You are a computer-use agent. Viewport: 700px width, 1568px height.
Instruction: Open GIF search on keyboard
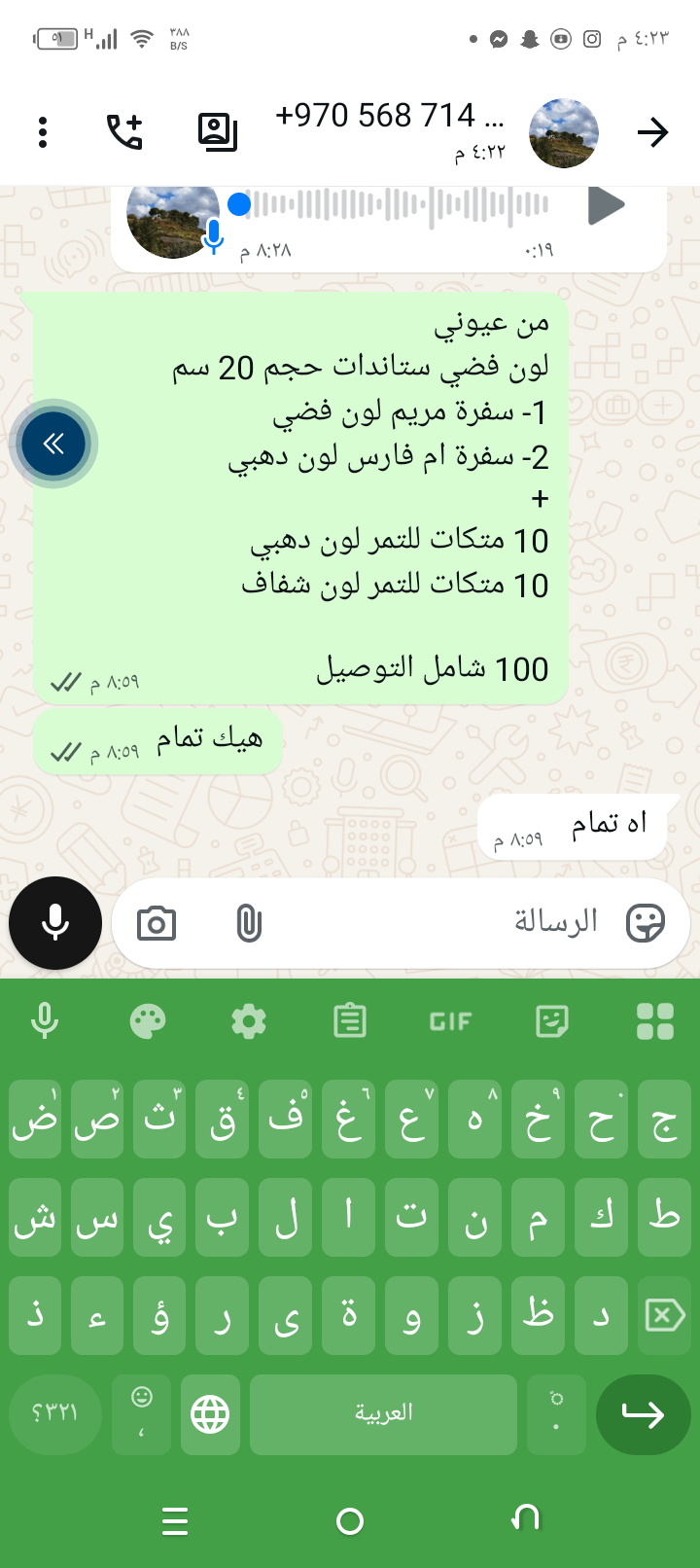coord(450,1021)
